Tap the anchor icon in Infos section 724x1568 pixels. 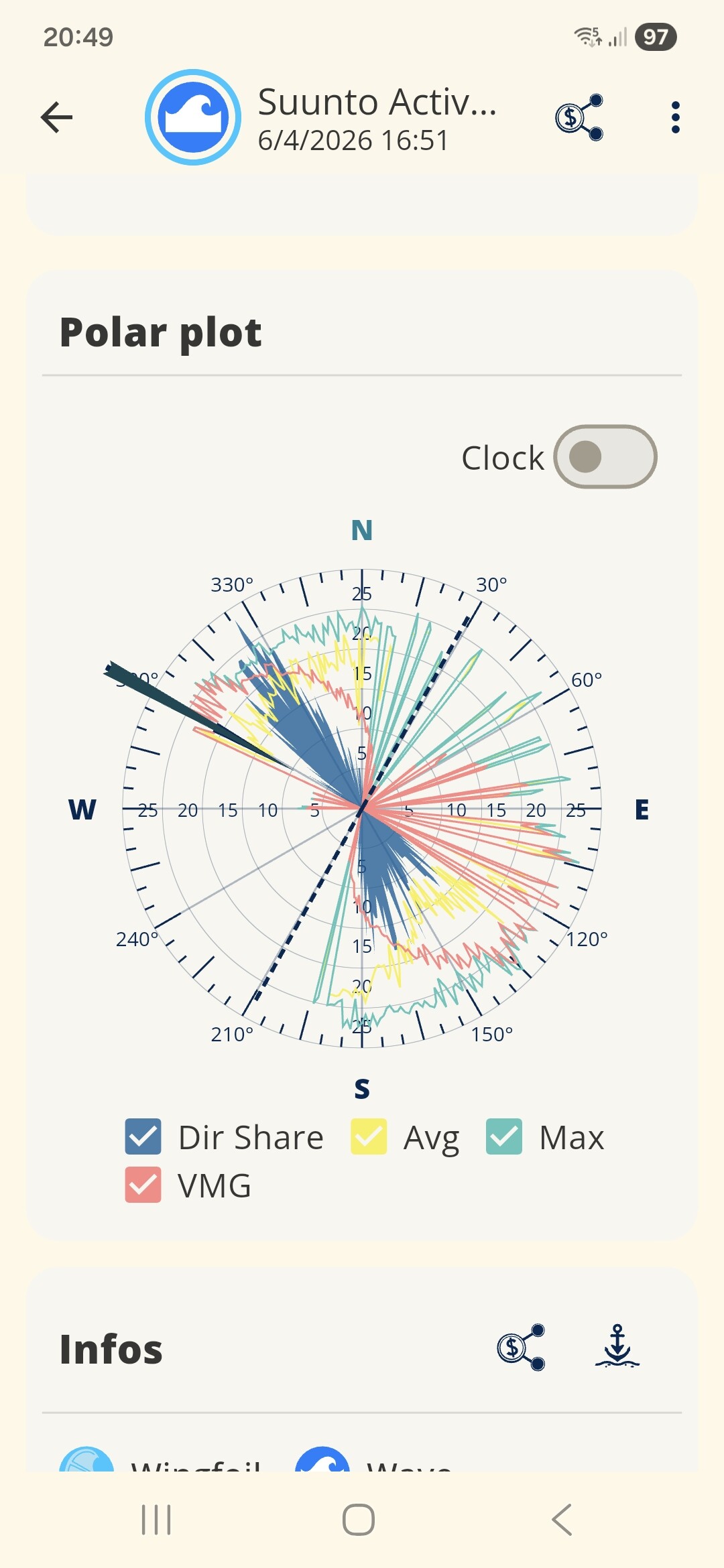tap(617, 1347)
